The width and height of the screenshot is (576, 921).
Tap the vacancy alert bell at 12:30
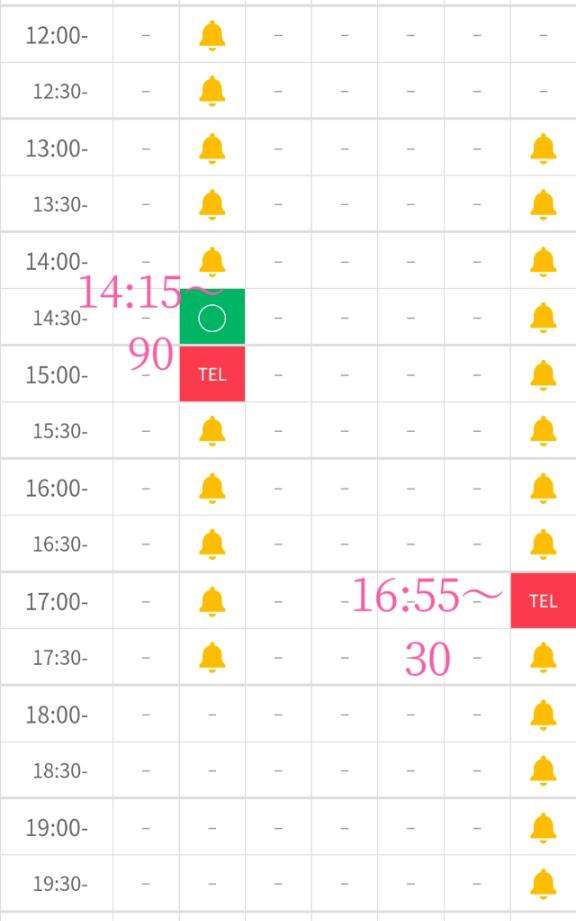(x=212, y=92)
